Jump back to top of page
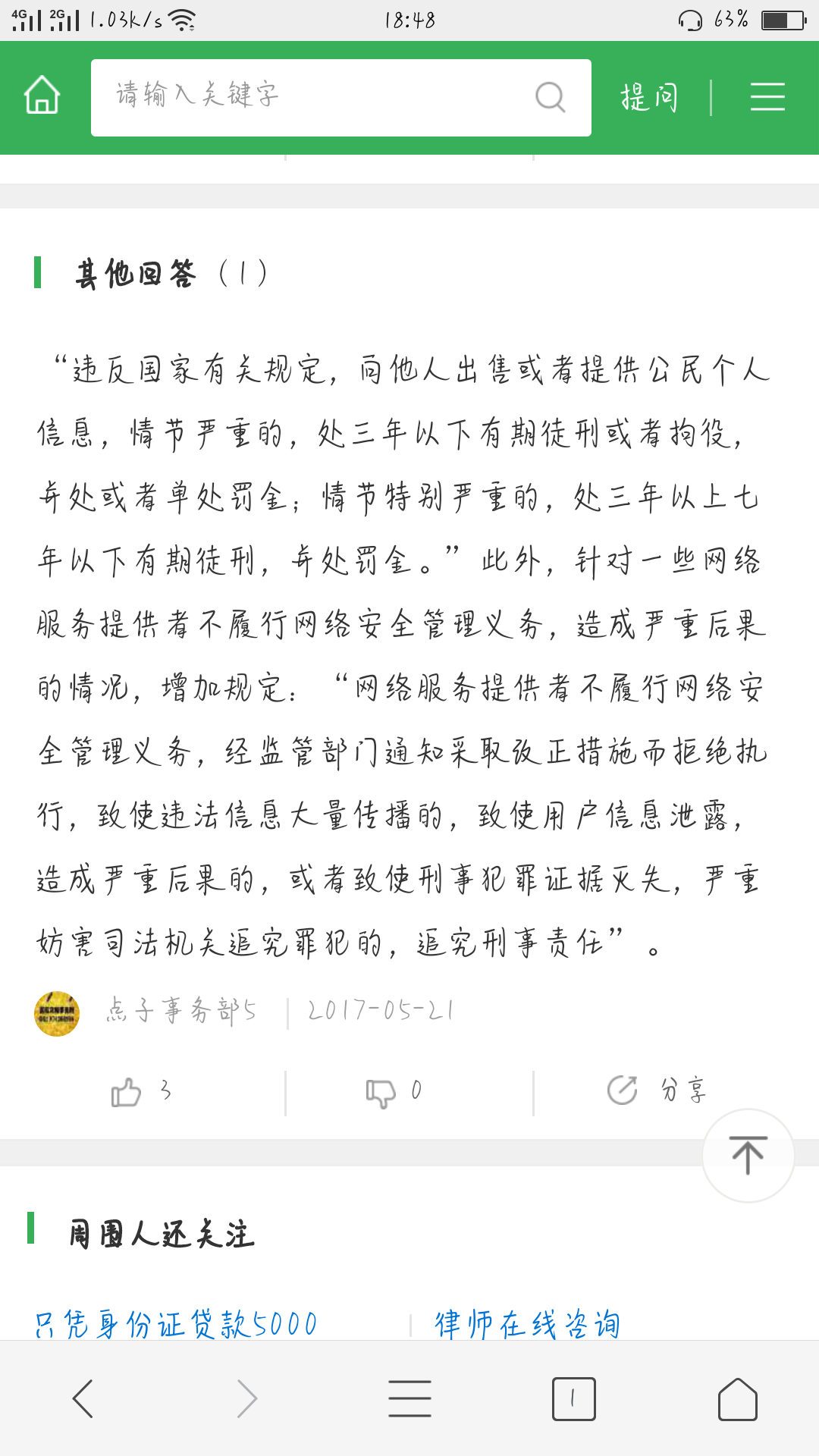This screenshot has width=819, height=1456. [x=748, y=1155]
